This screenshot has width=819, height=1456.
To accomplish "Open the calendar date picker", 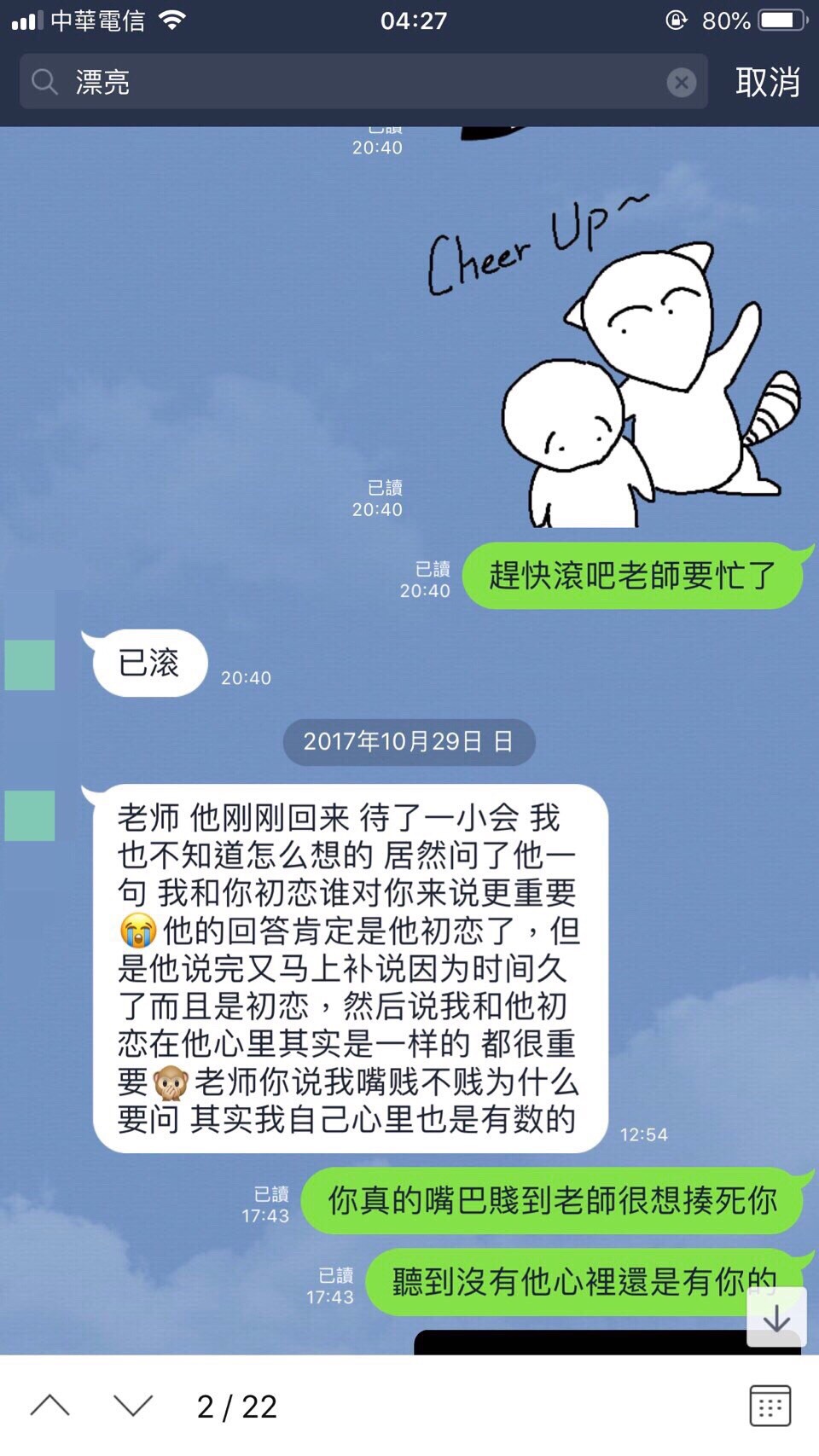I will (x=770, y=1405).
